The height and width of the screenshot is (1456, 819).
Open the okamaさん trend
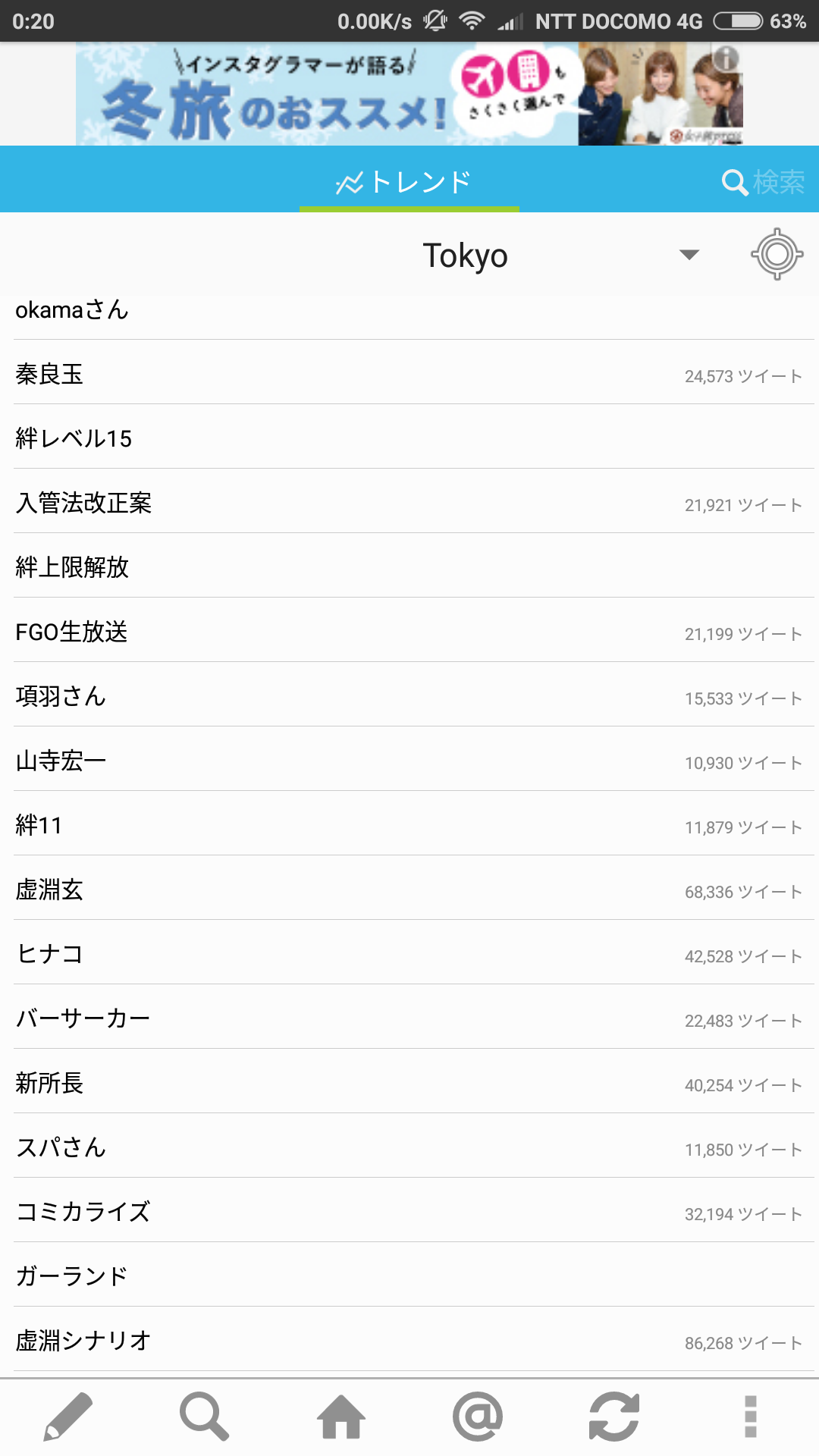pyautogui.click(x=73, y=310)
